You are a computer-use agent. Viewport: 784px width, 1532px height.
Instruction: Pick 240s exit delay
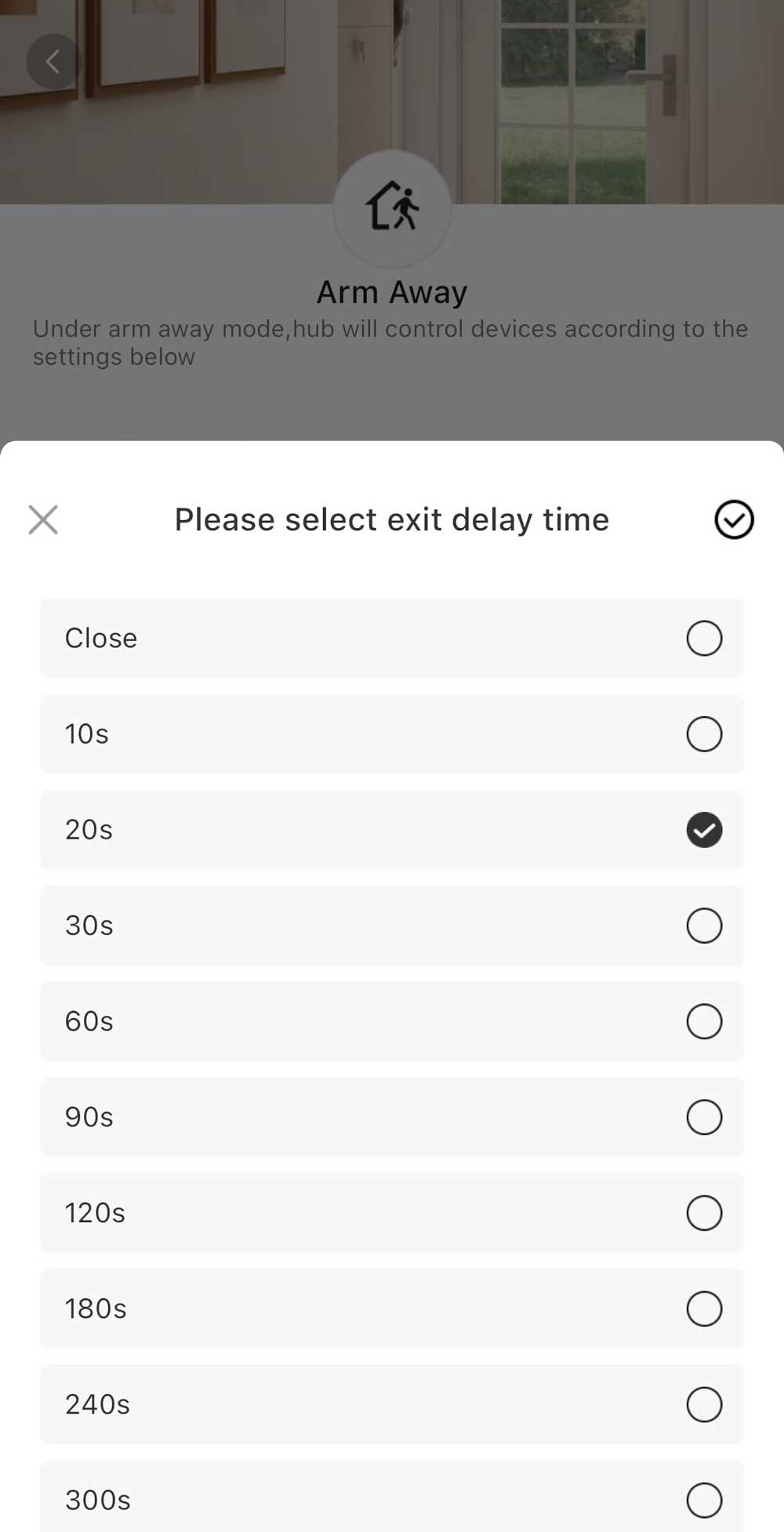coord(704,1404)
